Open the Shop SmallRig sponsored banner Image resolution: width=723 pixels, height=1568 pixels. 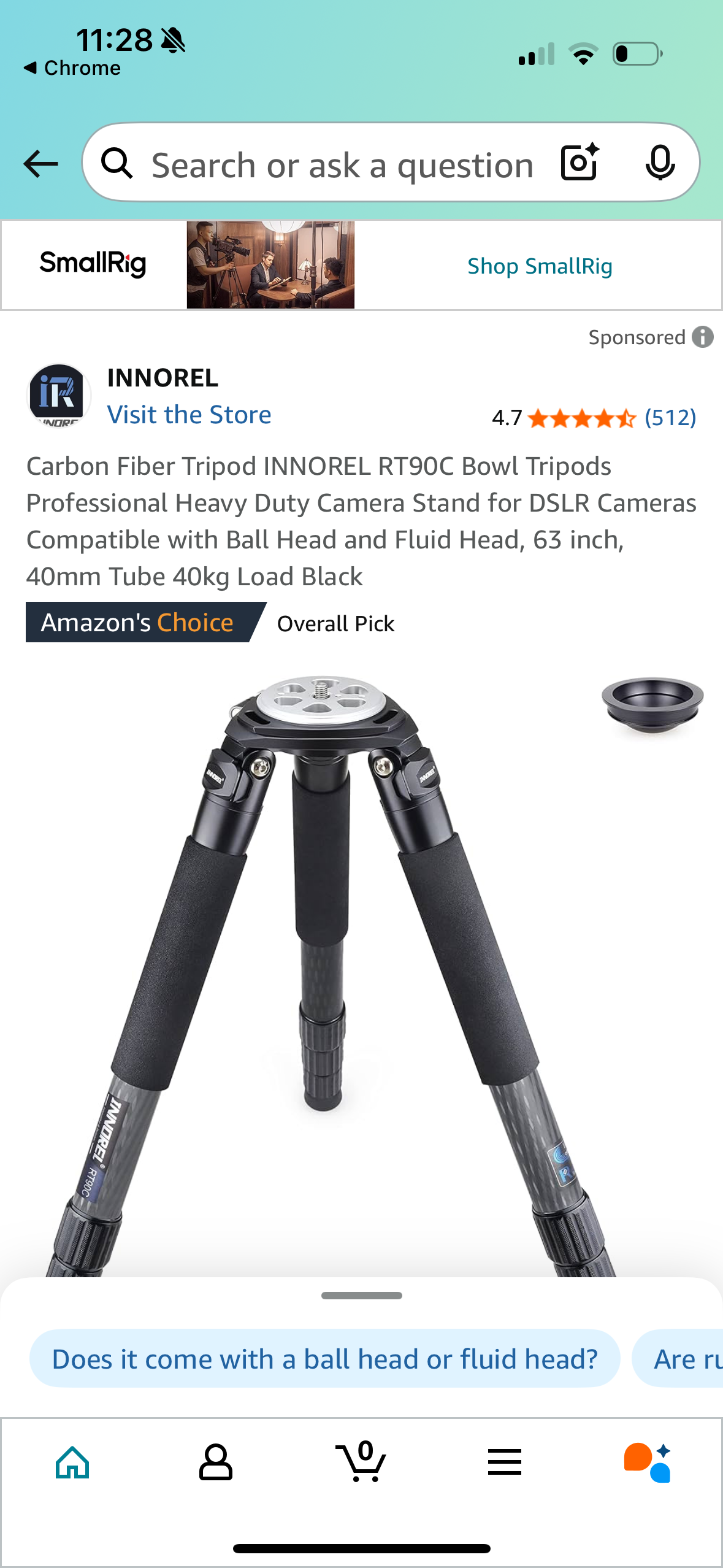[x=539, y=266]
